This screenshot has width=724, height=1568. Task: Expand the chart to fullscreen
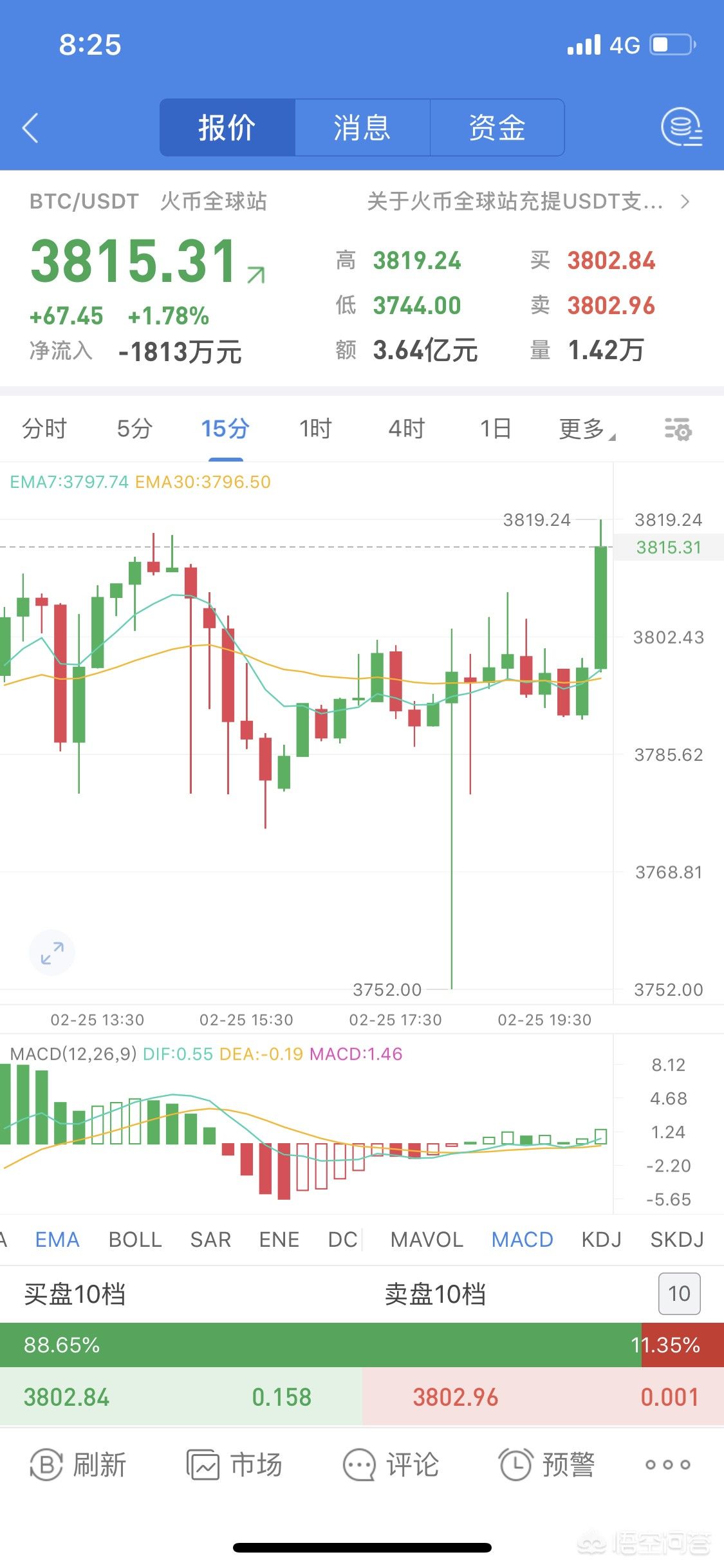coord(52,953)
